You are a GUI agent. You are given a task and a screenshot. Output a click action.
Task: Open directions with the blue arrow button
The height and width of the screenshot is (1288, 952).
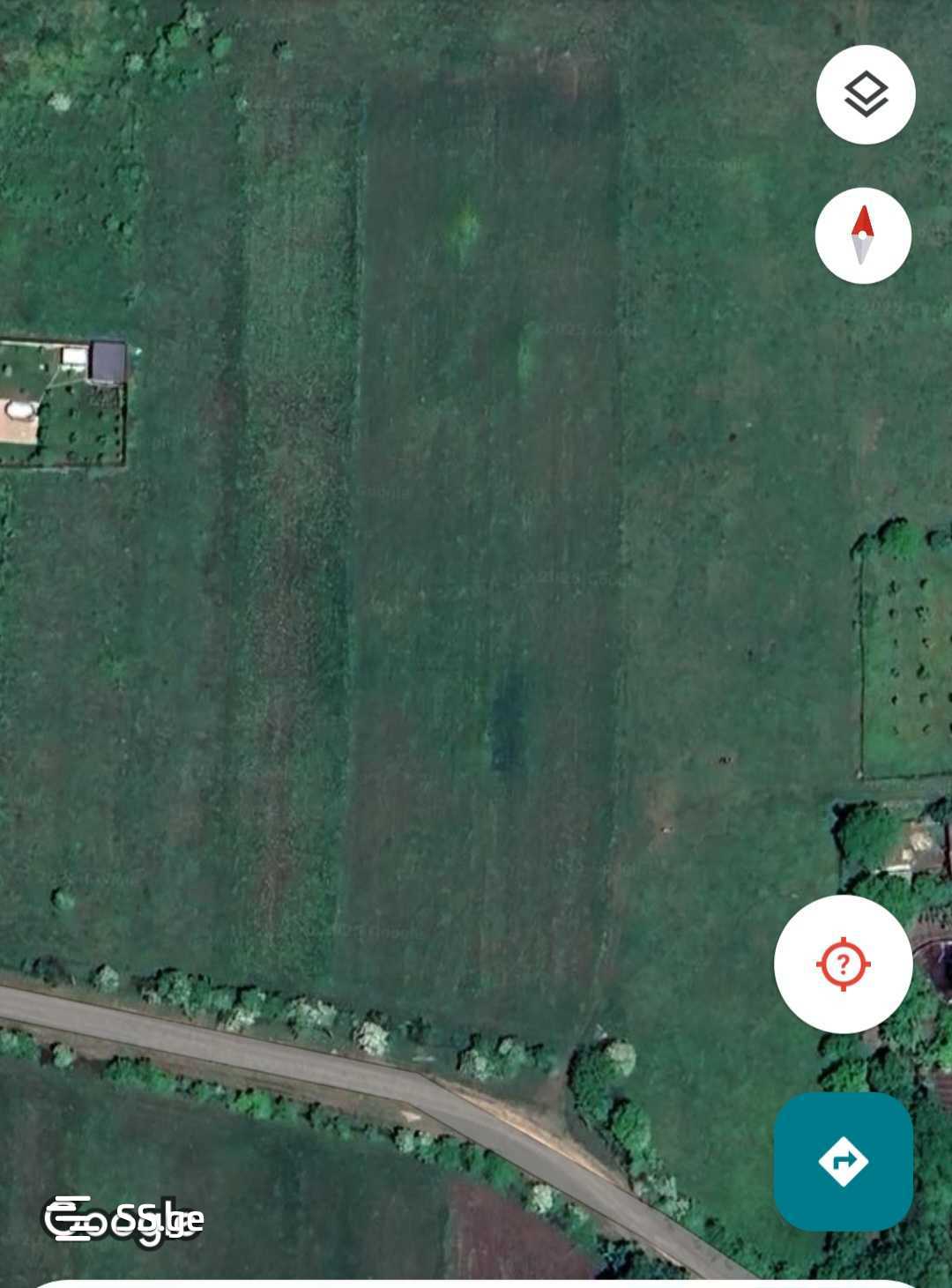tap(843, 1161)
